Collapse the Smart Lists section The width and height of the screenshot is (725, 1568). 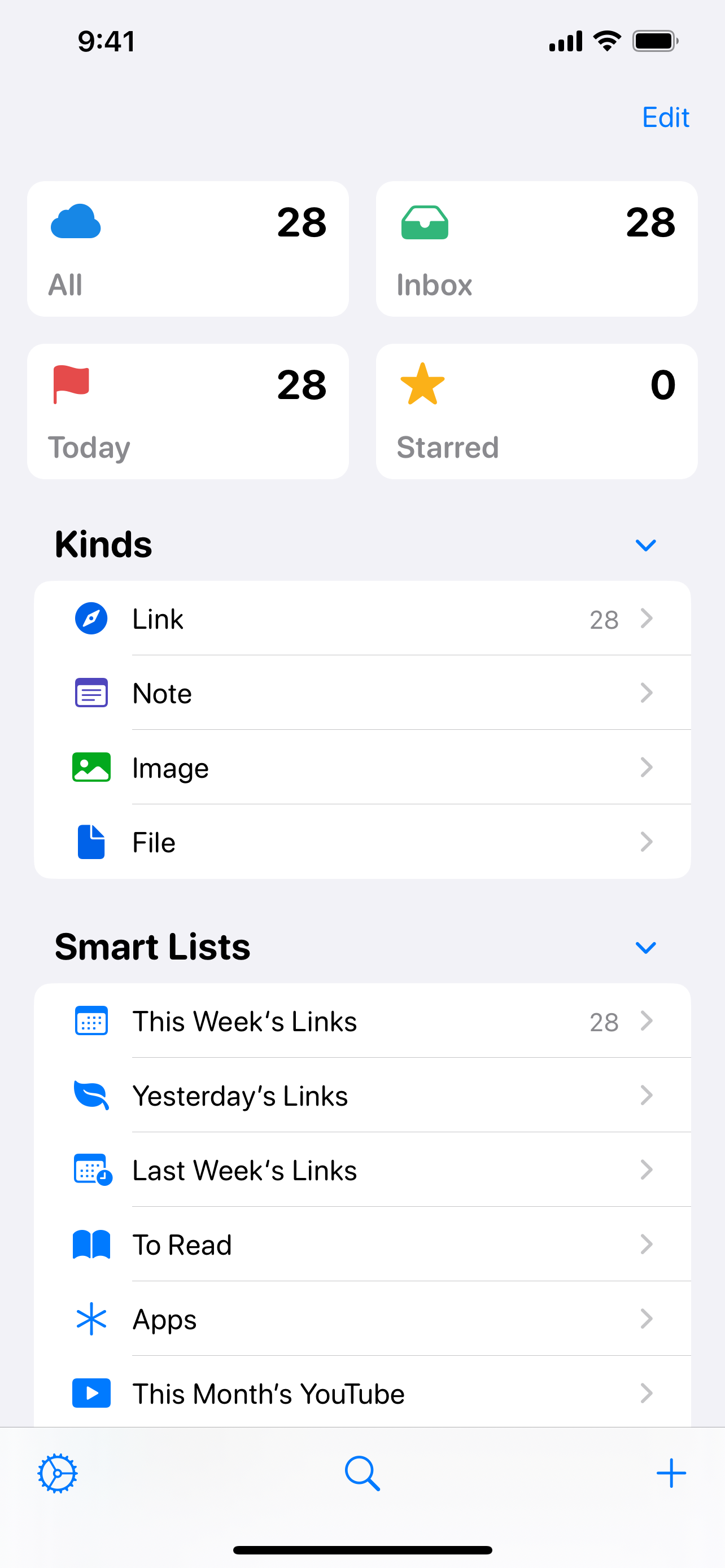coord(645,948)
